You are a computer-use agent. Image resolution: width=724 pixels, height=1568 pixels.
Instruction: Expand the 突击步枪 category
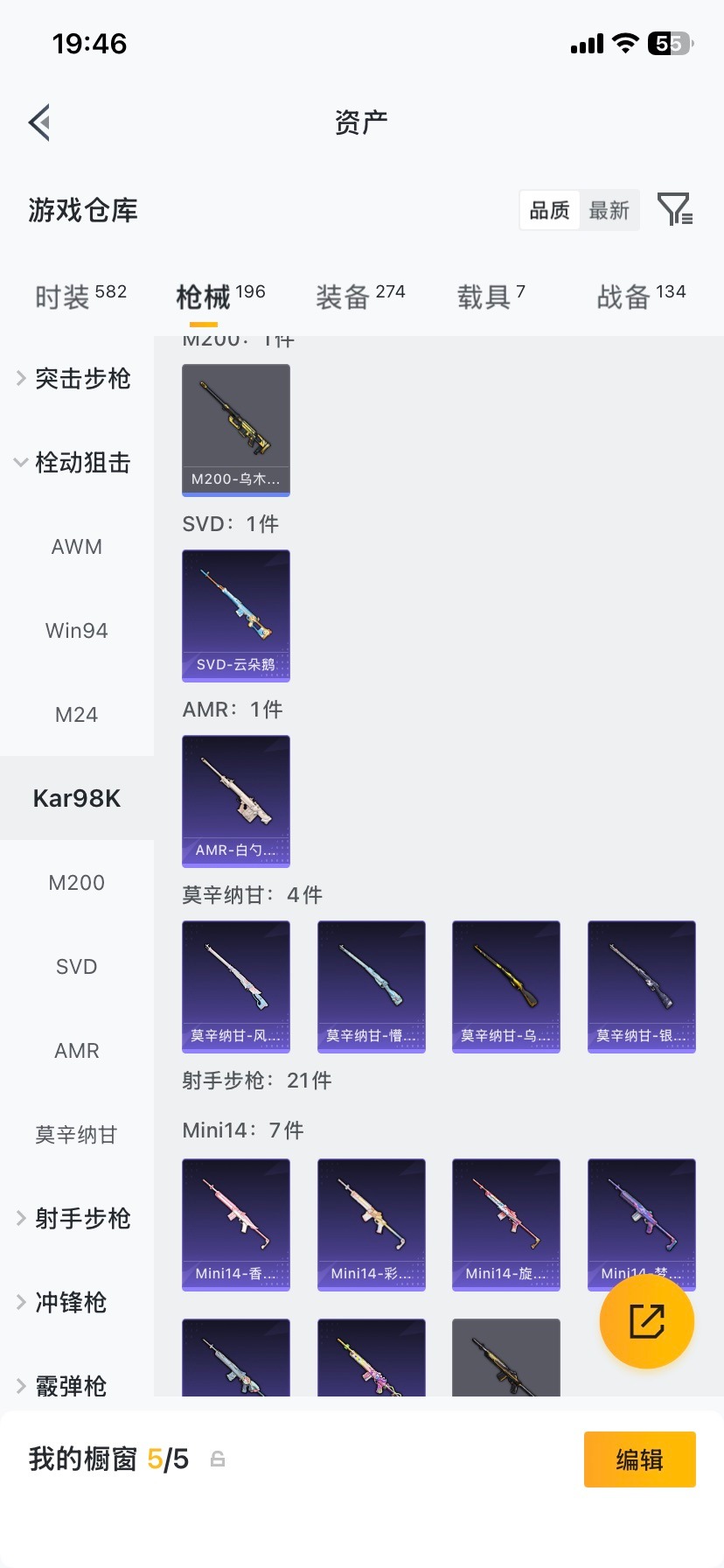point(76,379)
